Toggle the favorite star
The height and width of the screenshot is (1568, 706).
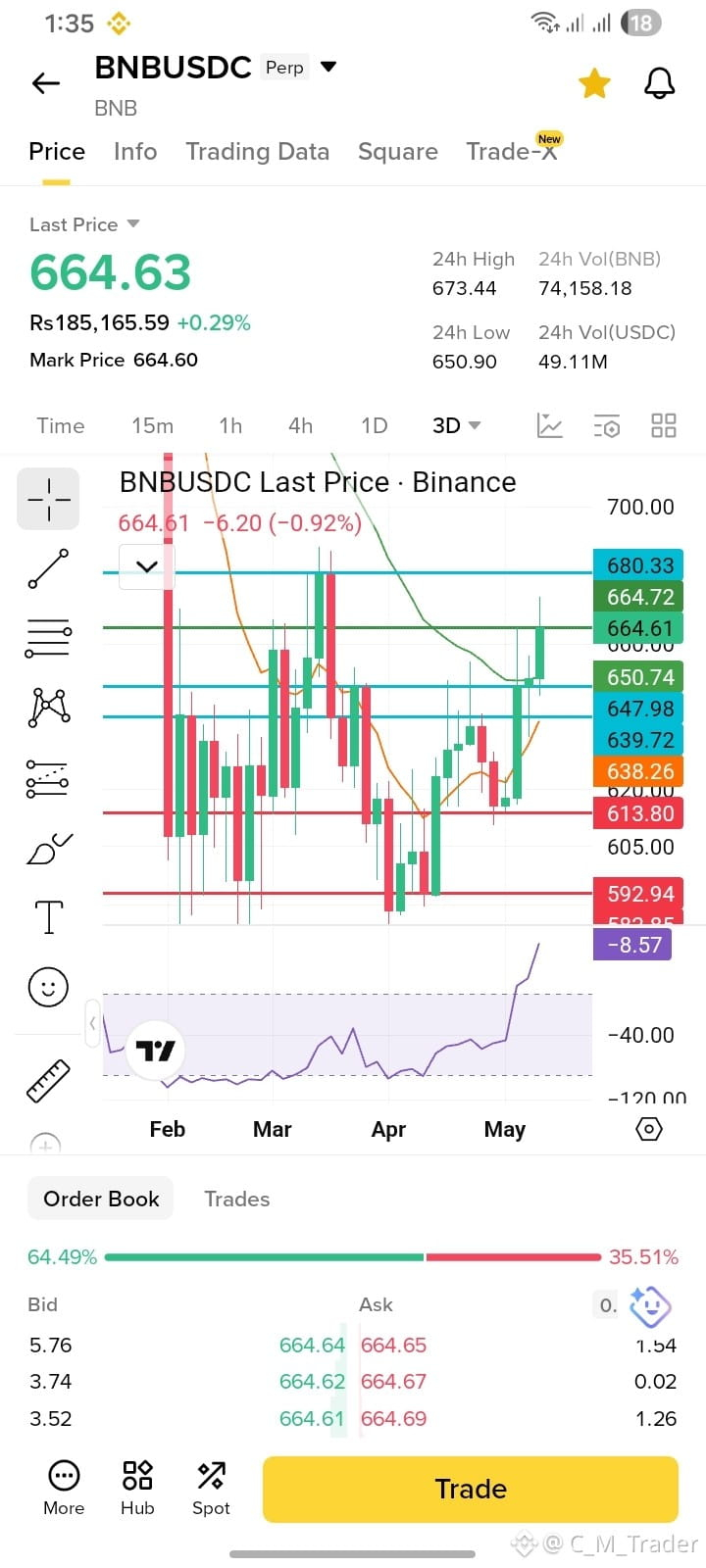coord(594,83)
